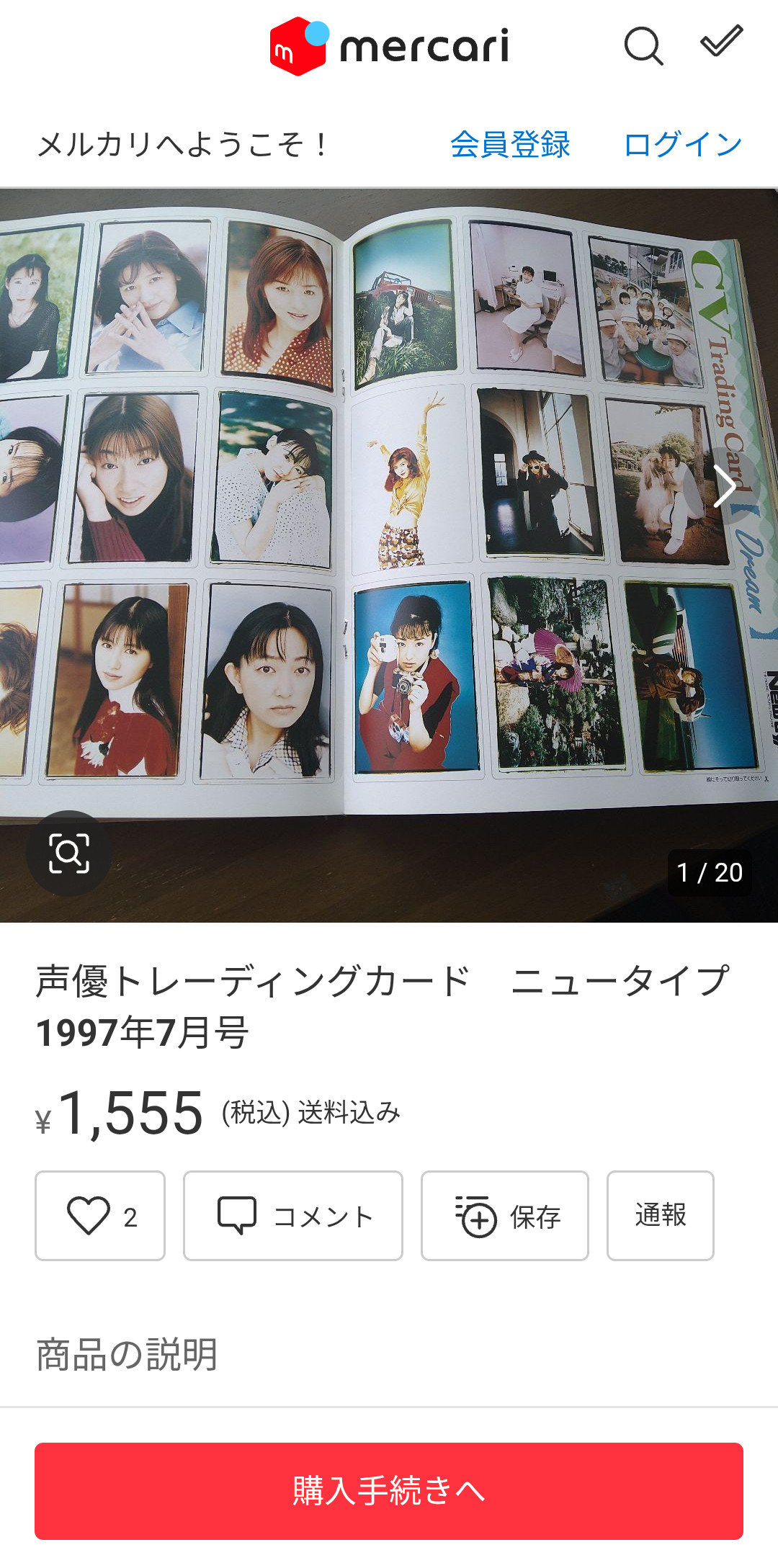
Task: Like this item with the heart button
Action: [100, 1216]
